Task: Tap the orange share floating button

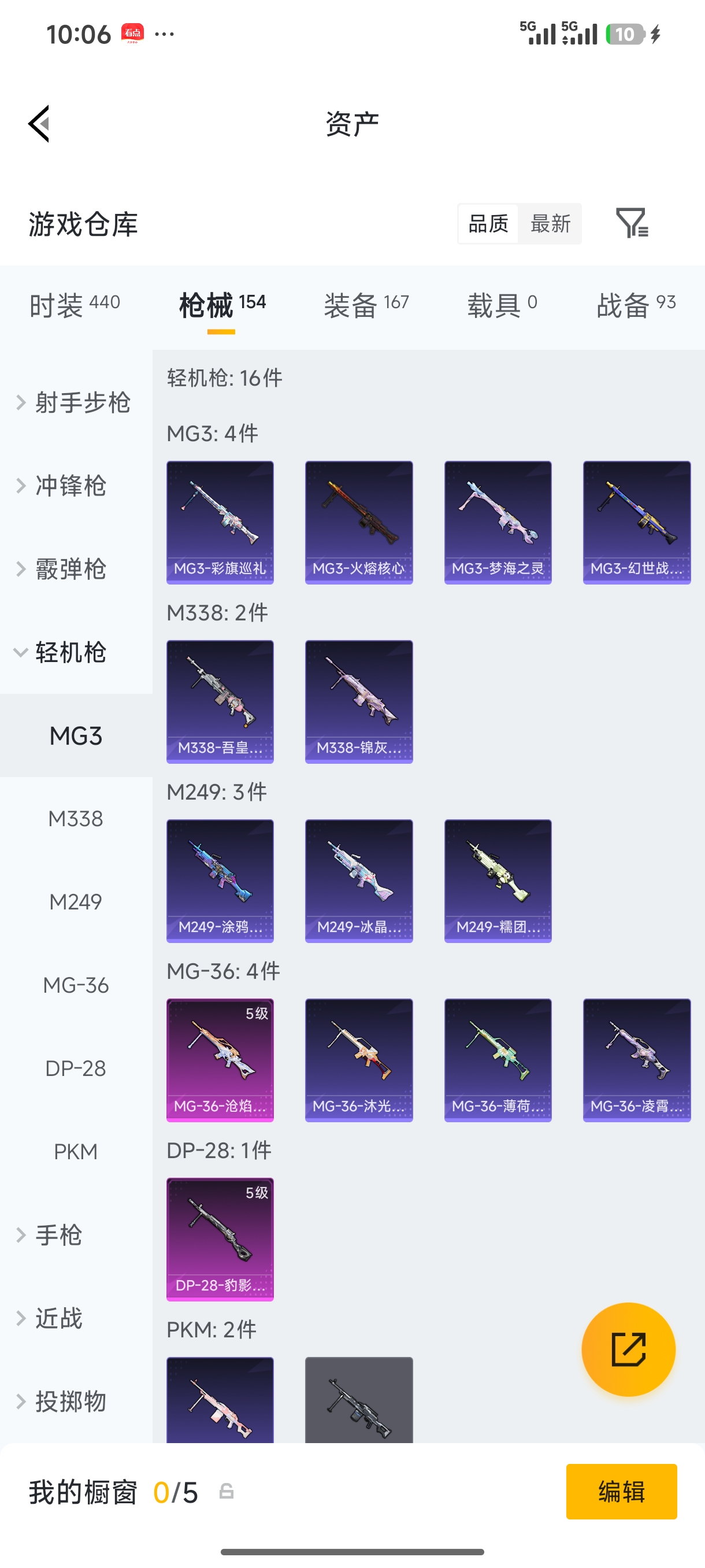Action: coord(628,1349)
